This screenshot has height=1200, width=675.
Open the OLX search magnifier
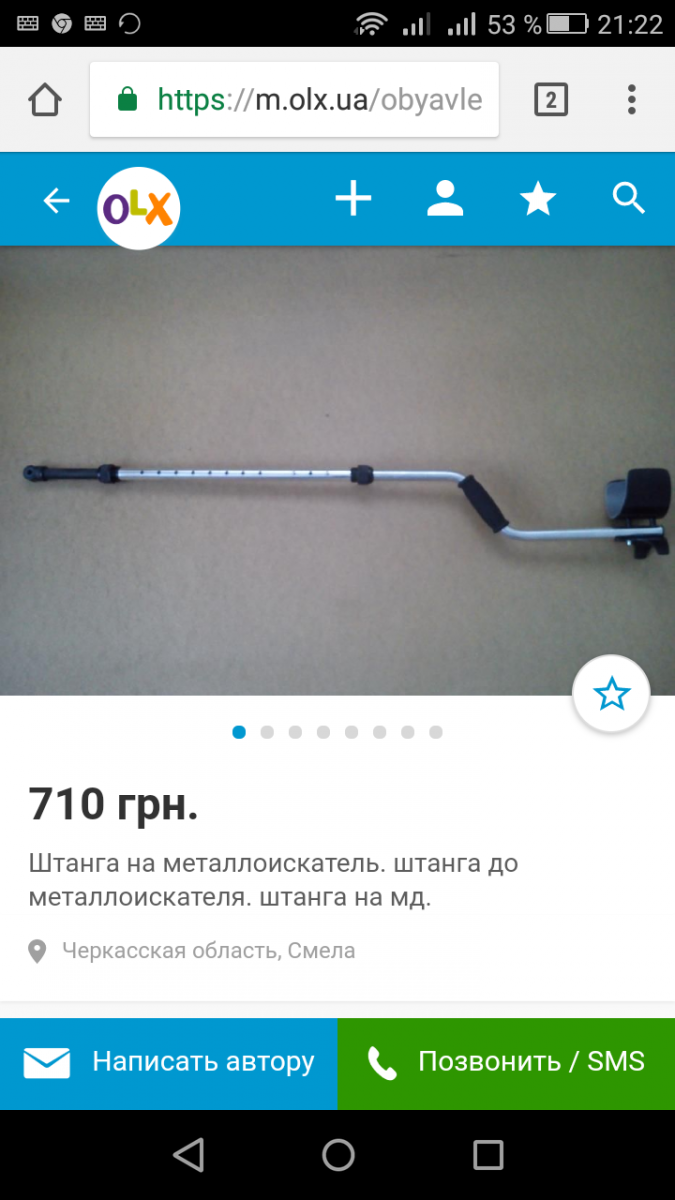click(x=629, y=200)
